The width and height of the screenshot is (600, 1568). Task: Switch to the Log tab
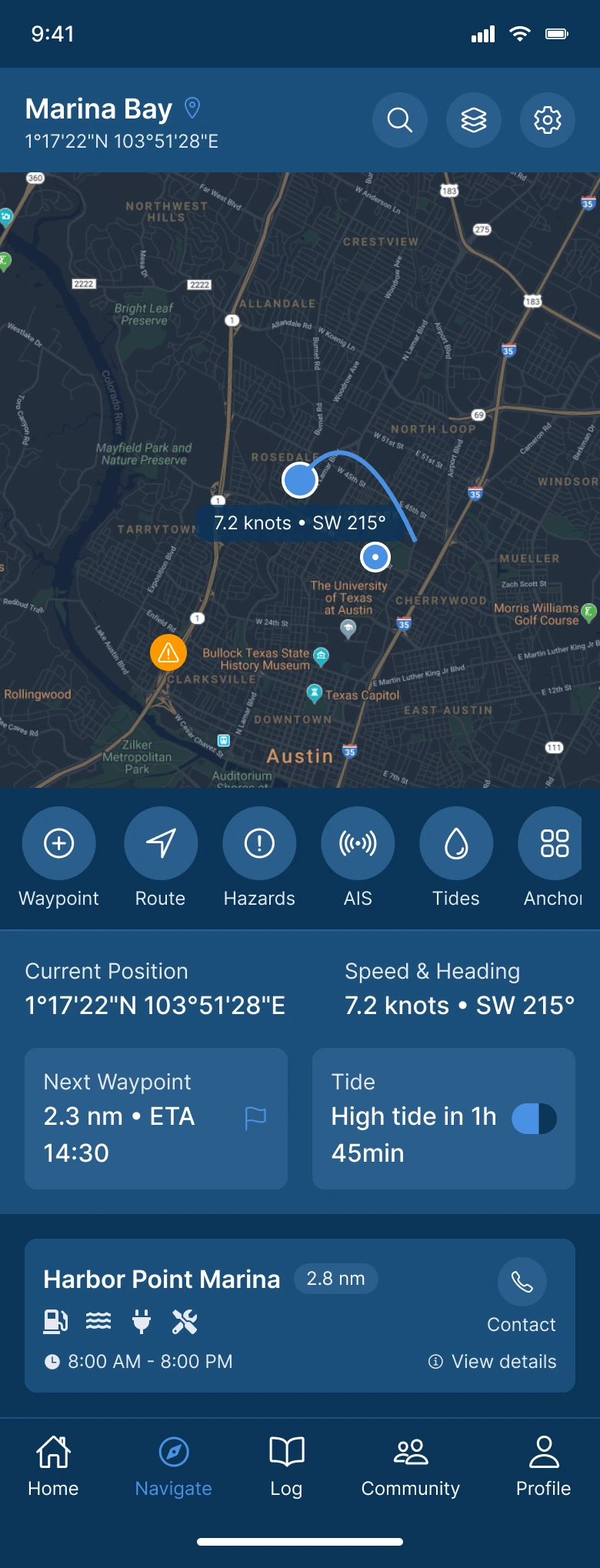point(286,1466)
